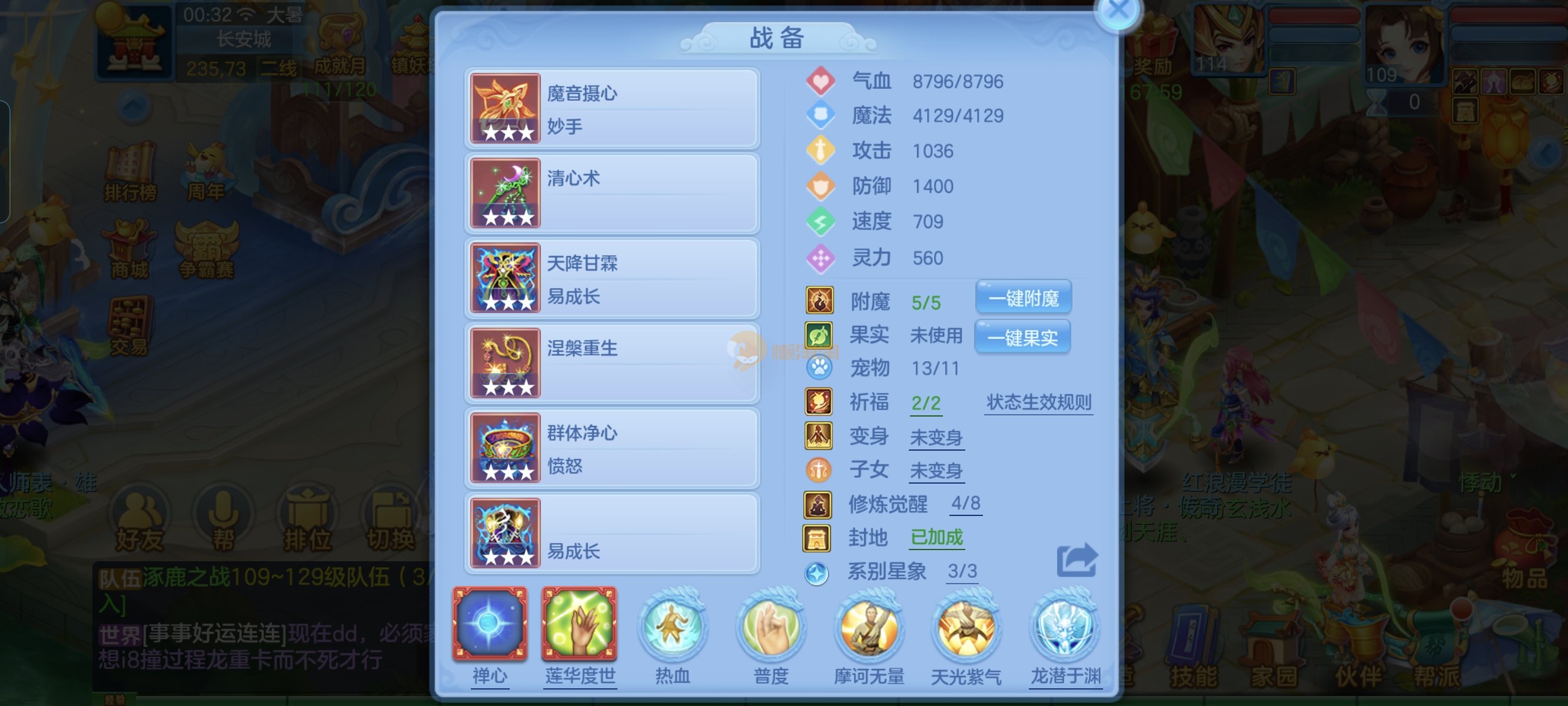Viewport: 1568px width, 706px height.
Task: Share the battle prep panel
Action: [x=1076, y=561]
